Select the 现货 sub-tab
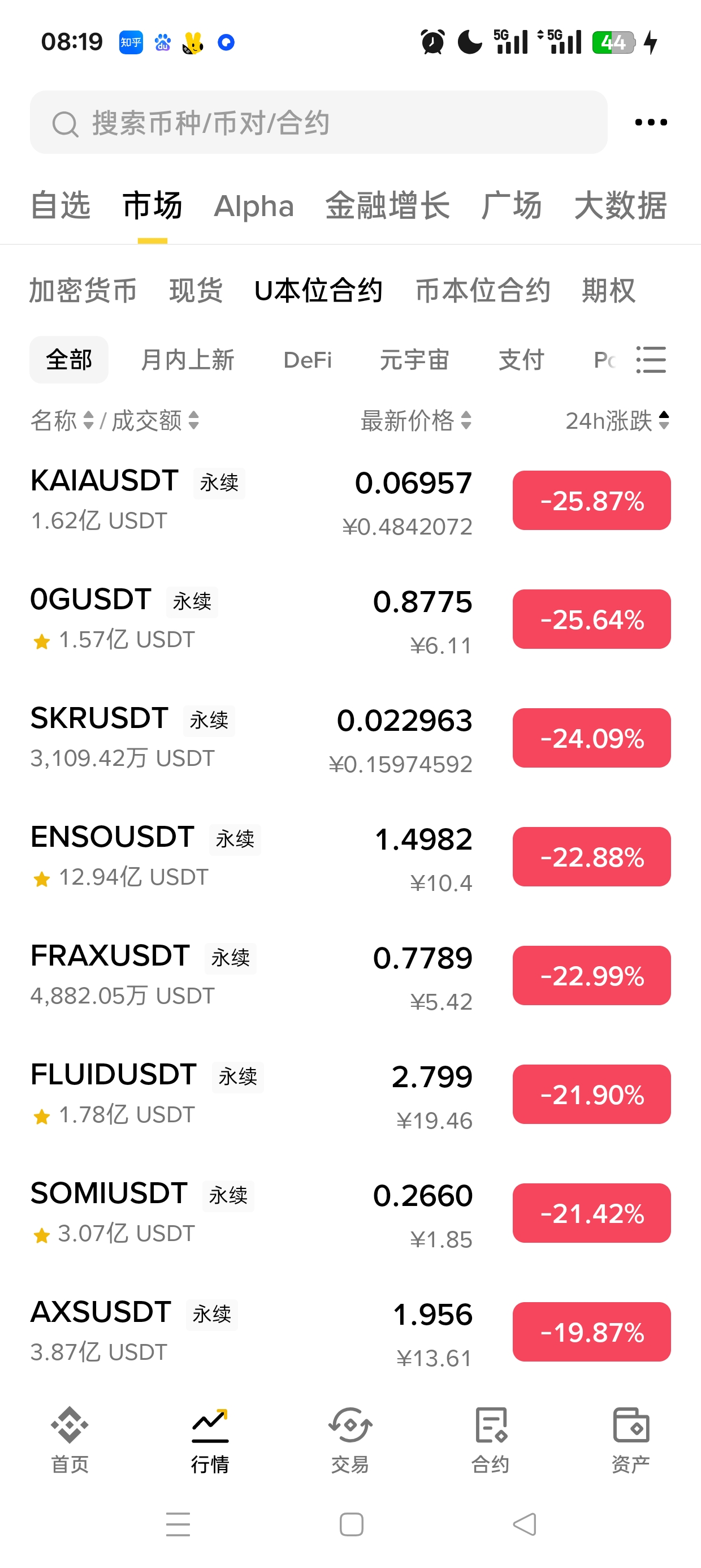 coord(196,290)
